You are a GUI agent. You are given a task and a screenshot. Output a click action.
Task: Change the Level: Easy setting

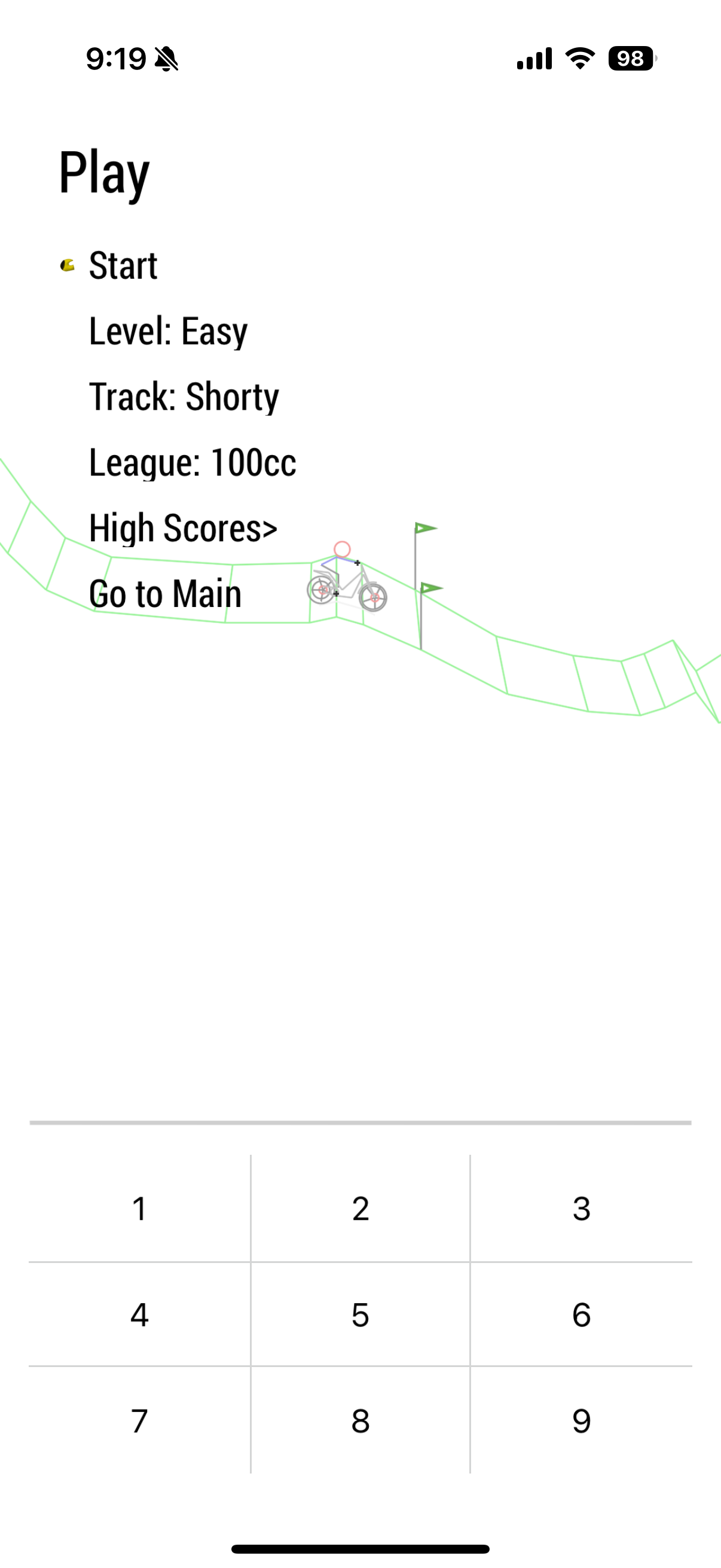coord(168,332)
